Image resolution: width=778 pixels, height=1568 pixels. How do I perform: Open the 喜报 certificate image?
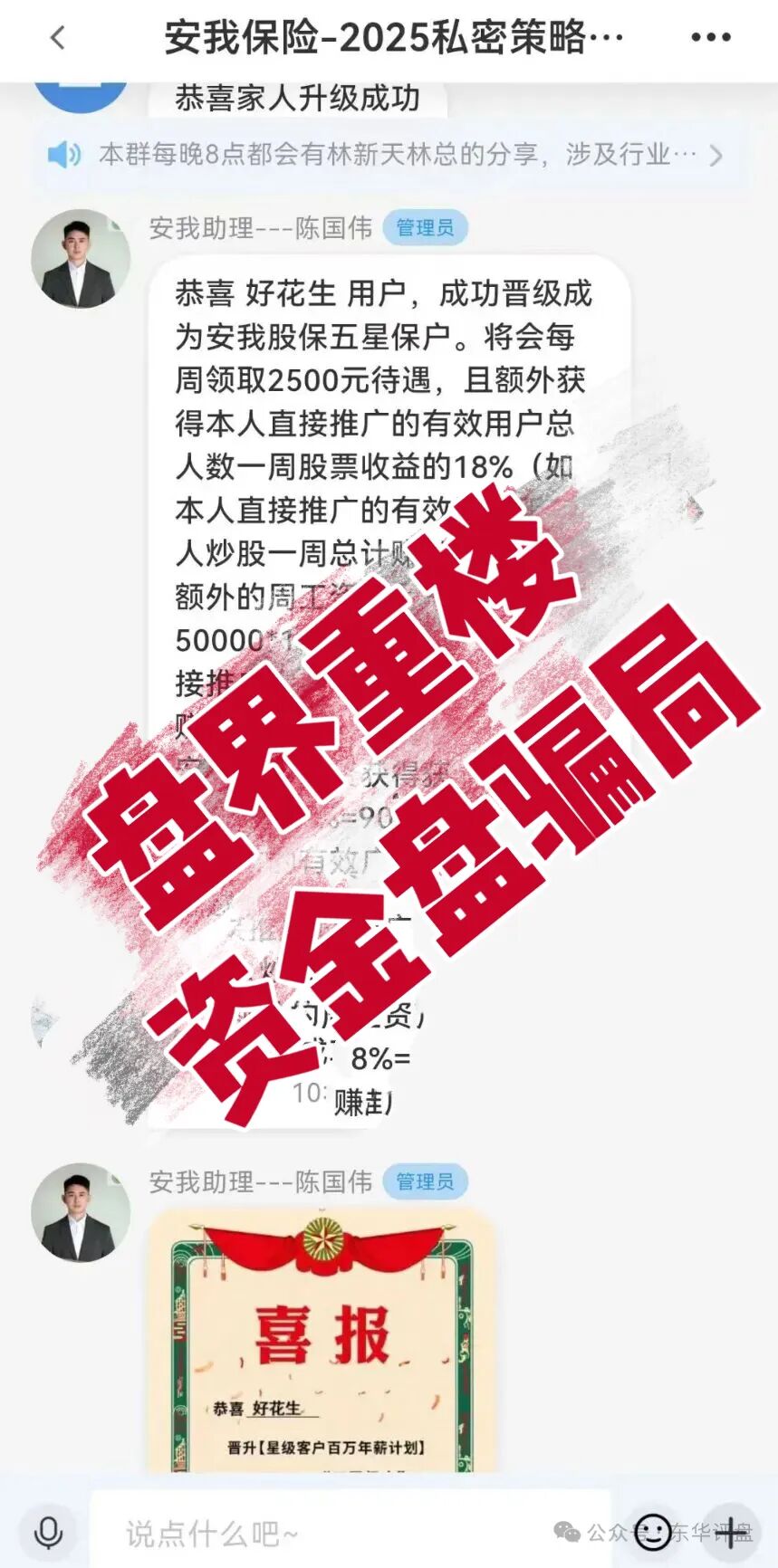(x=322, y=1342)
